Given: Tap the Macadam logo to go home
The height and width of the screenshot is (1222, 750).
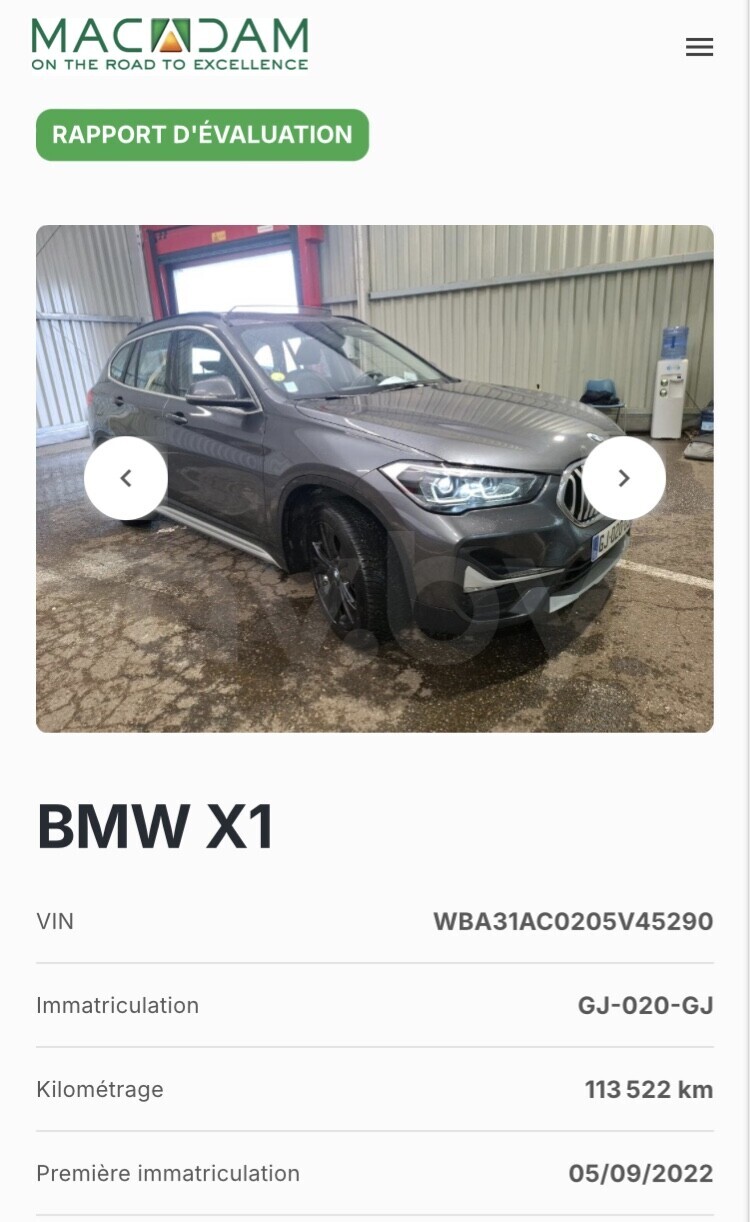Looking at the screenshot, I should click(x=170, y=45).
